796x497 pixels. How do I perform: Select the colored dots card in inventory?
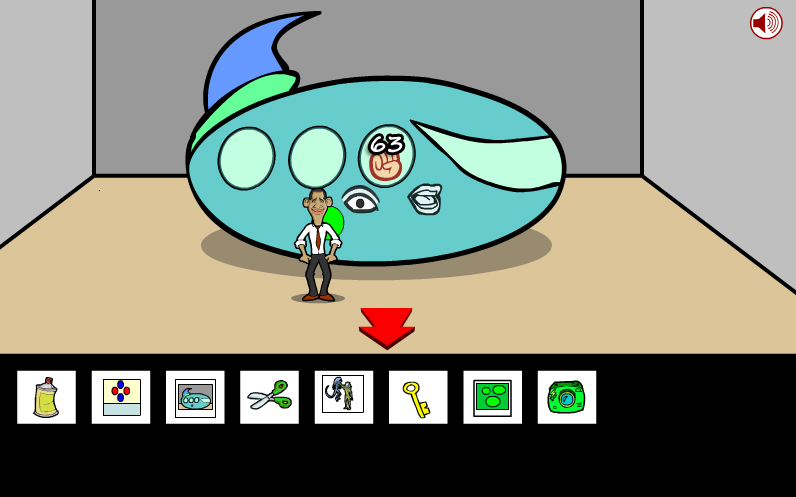pyautogui.click(x=121, y=397)
